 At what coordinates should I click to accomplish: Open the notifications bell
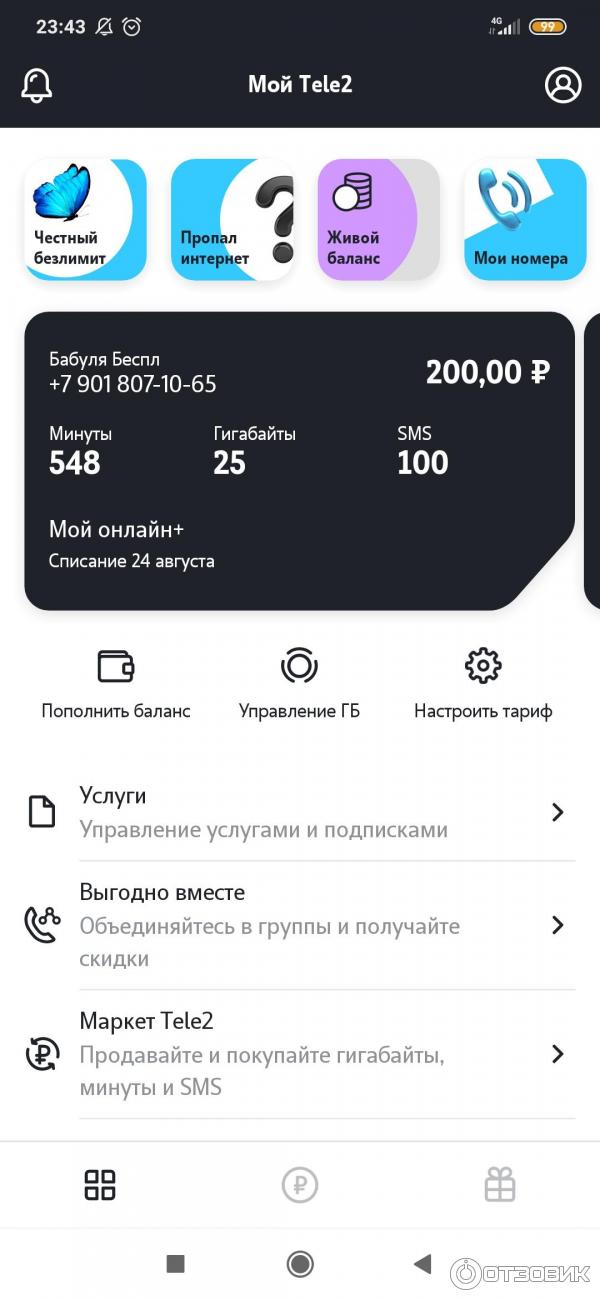[x=37, y=85]
